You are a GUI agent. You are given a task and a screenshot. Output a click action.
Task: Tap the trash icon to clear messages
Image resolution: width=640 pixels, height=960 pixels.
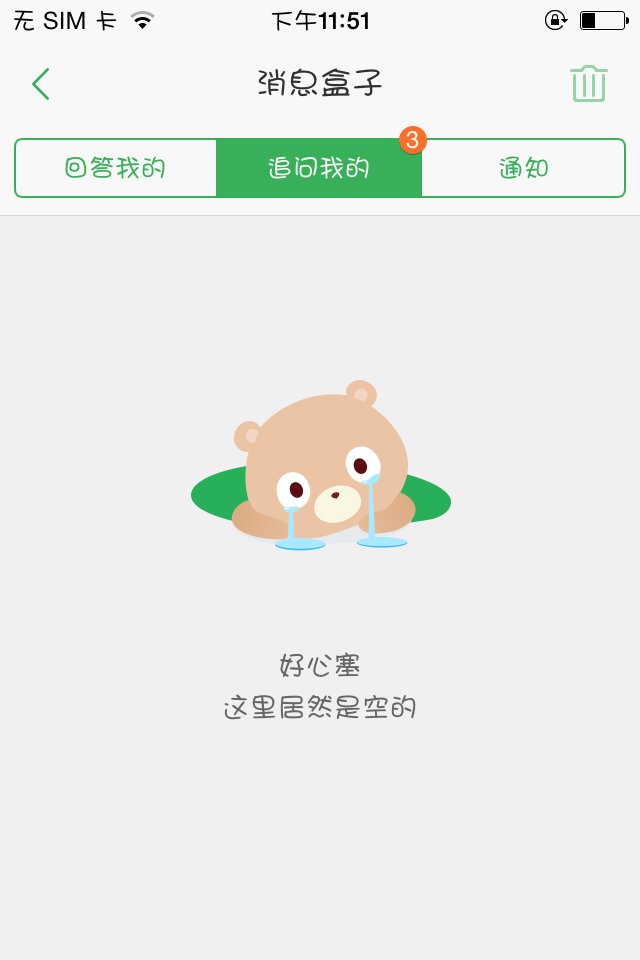click(x=589, y=84)
